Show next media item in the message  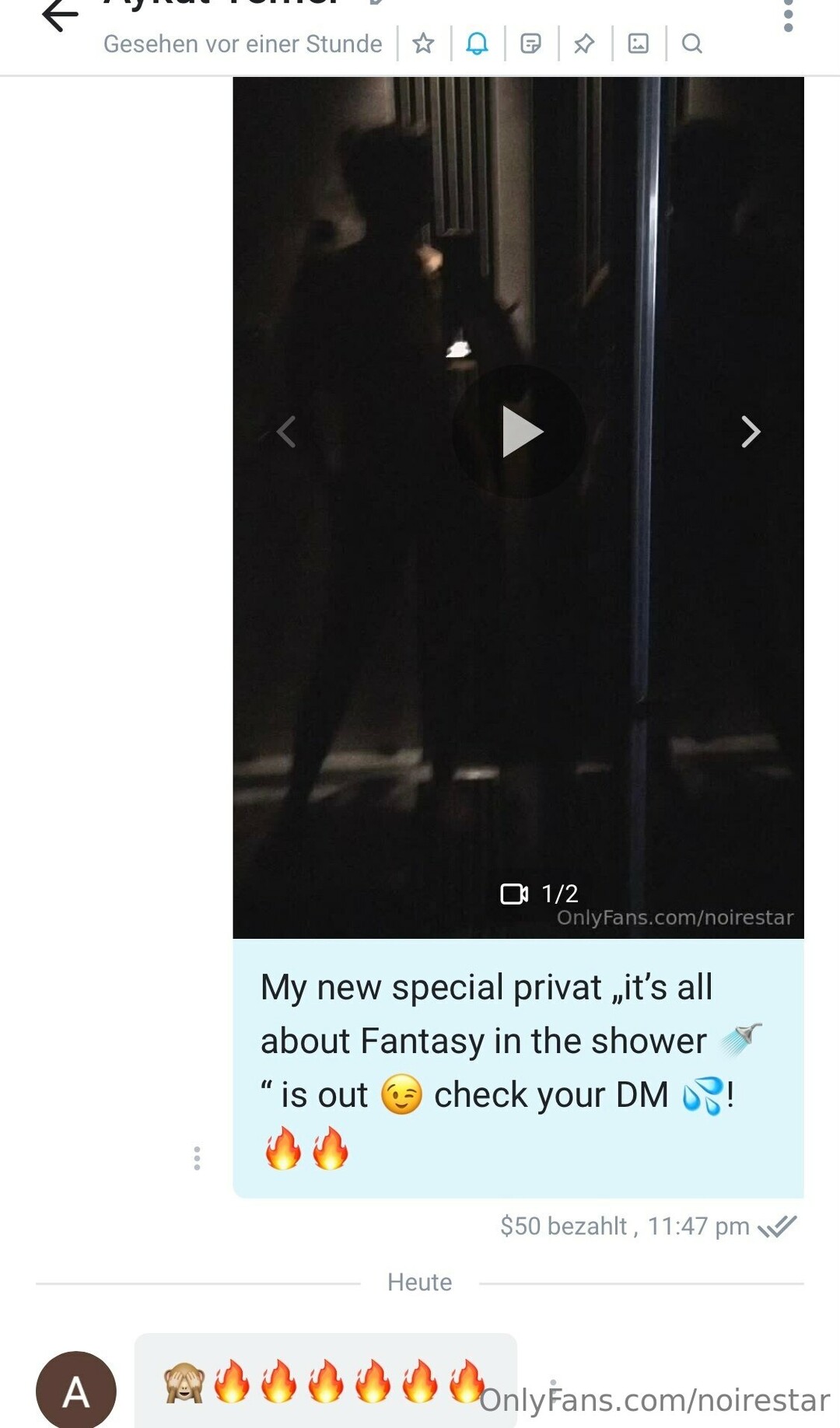[750, 432]
